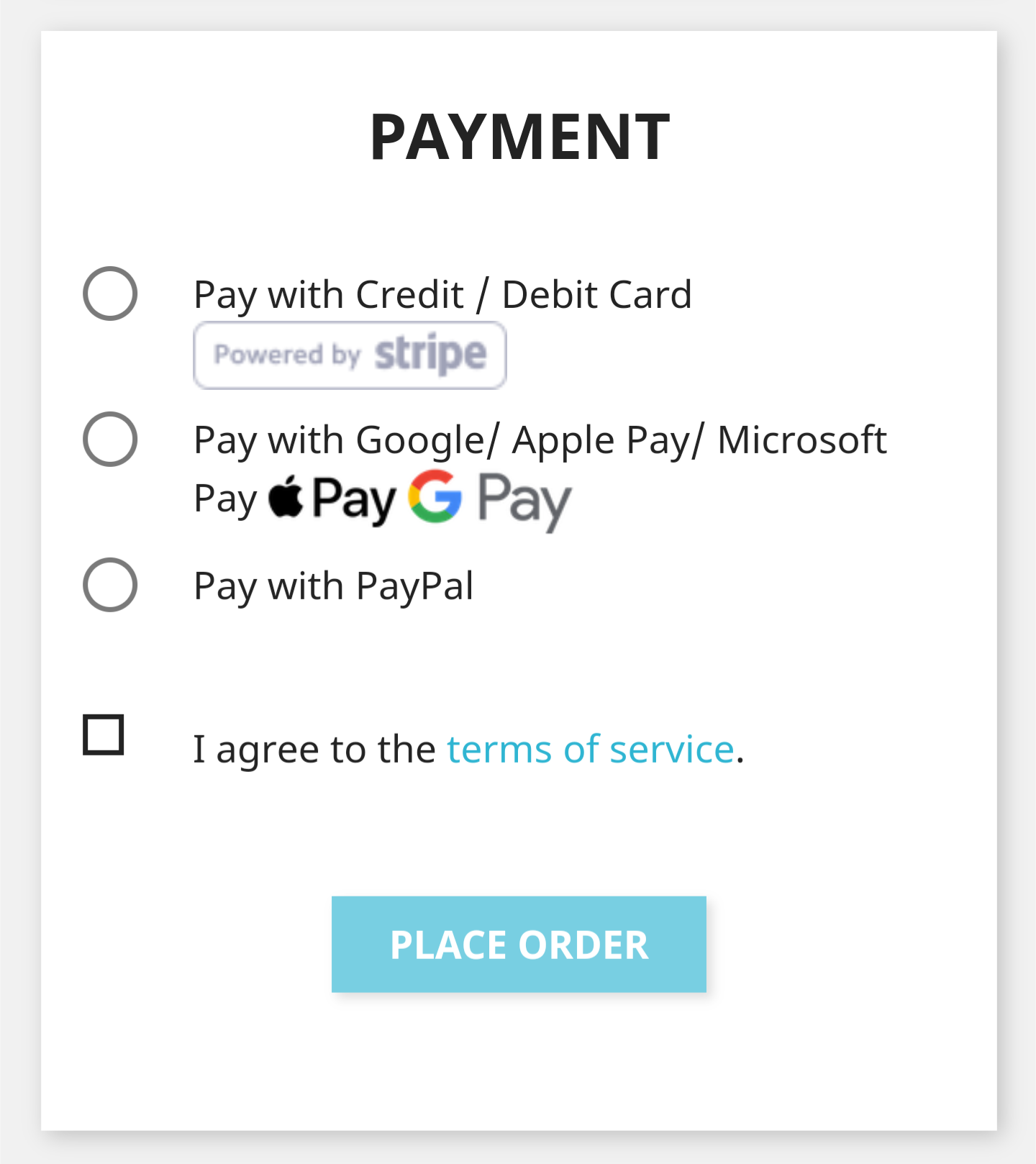This screenshot has height=1164, width=1036.
Task: Choose Google/ Apple Pay/ Microsoft Pay option
Action: (x=110, y=439)
